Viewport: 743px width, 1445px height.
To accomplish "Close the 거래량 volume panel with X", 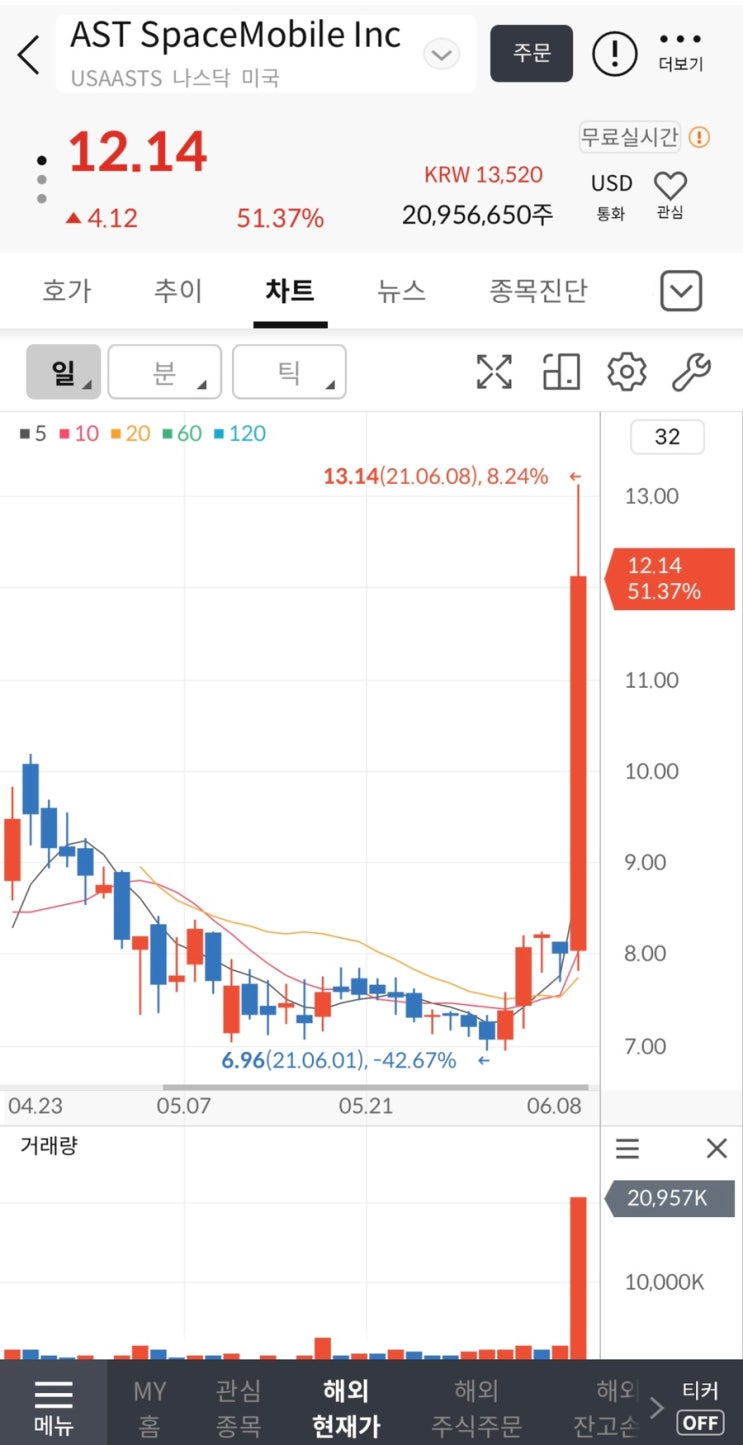I will click(716, 1148).
